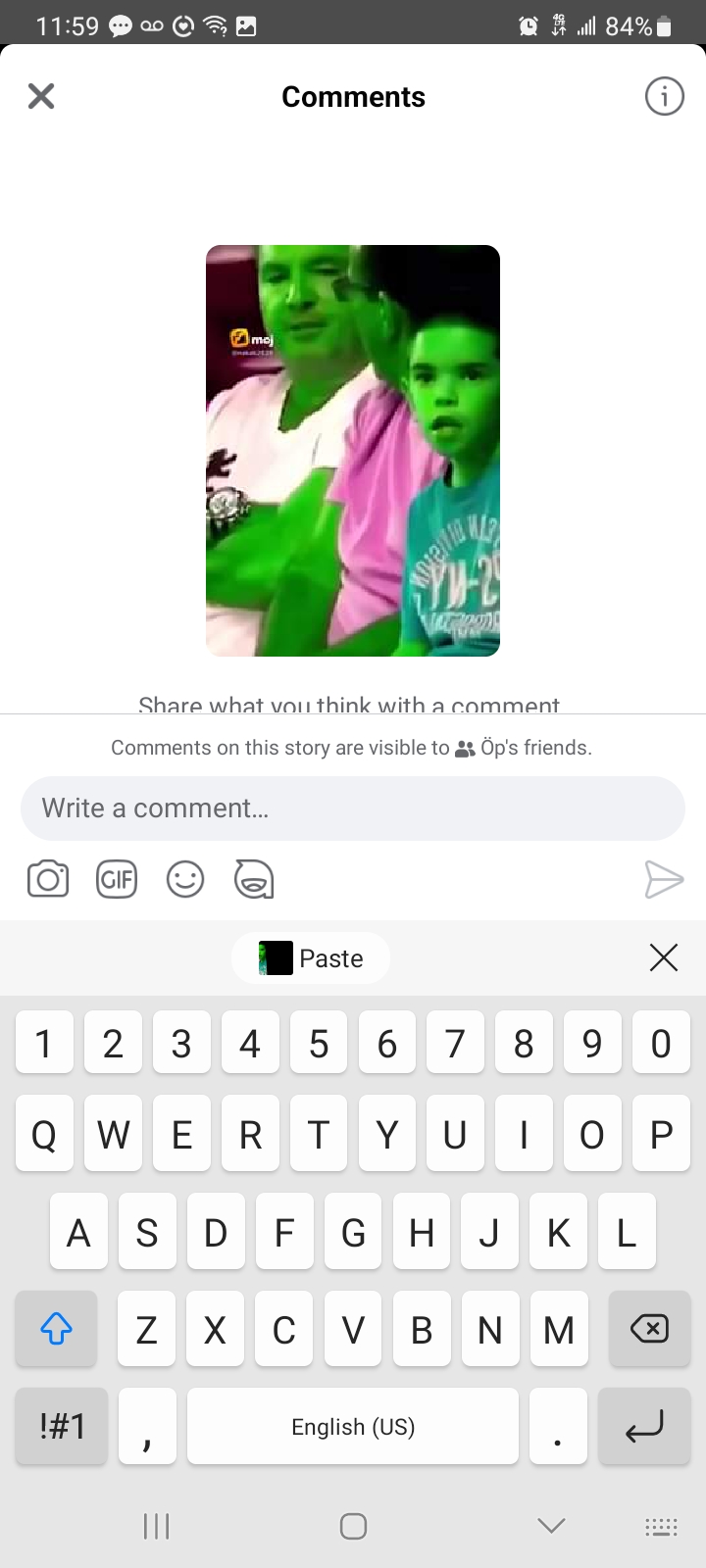Paste the clipboard image suggestion
706x1568 pixels.
click(311, 957)
